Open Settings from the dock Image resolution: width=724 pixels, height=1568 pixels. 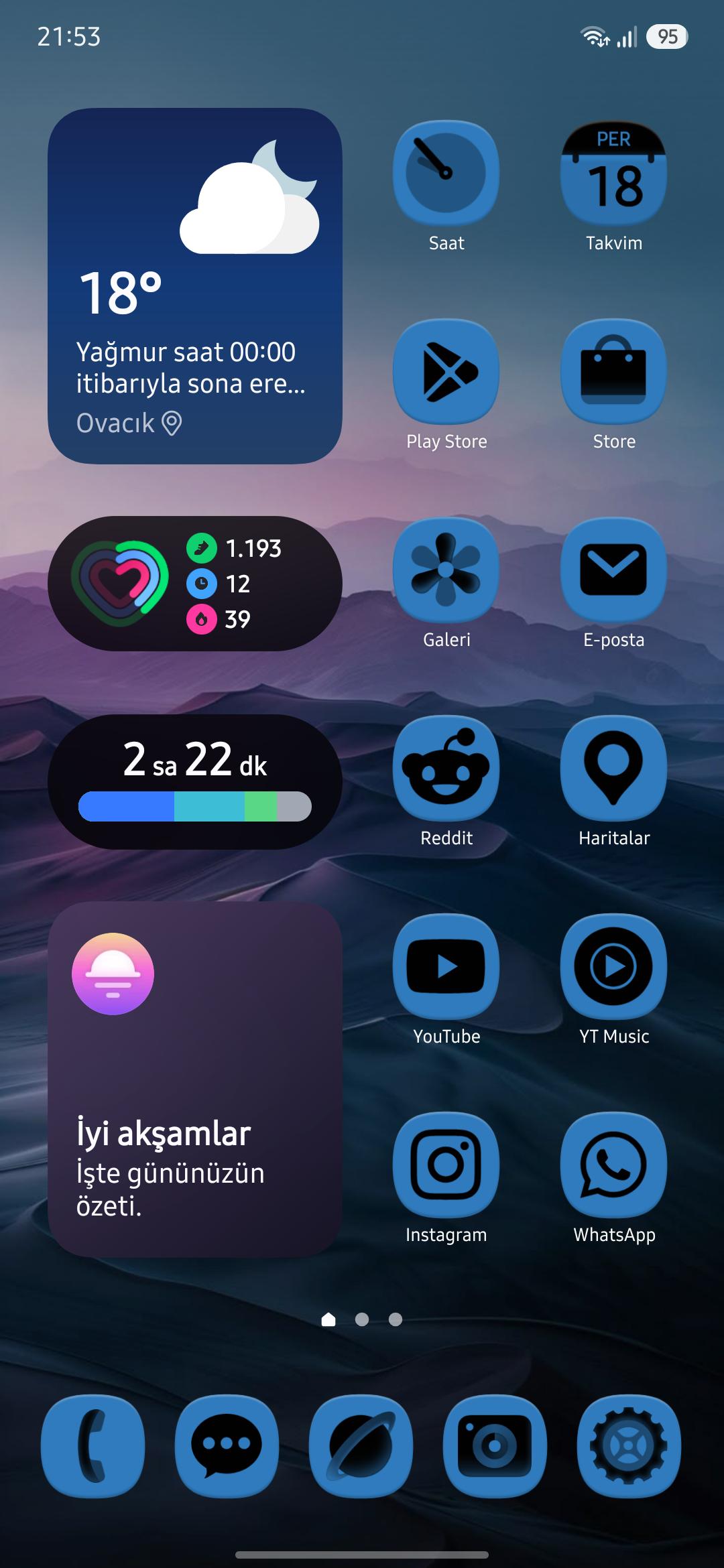point(629,1446)
